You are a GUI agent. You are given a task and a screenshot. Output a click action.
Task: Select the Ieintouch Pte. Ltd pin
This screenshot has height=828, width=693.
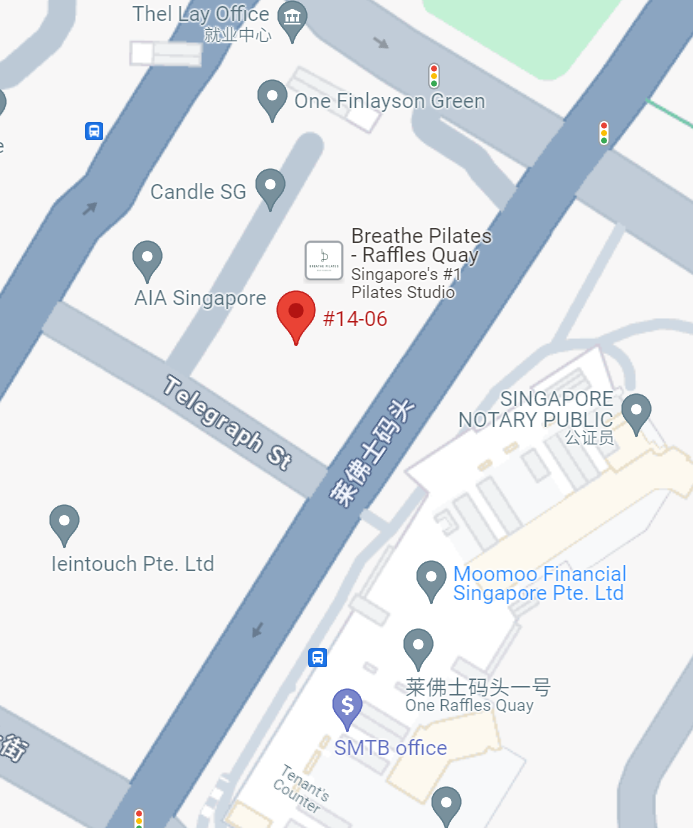pos(64,524)
